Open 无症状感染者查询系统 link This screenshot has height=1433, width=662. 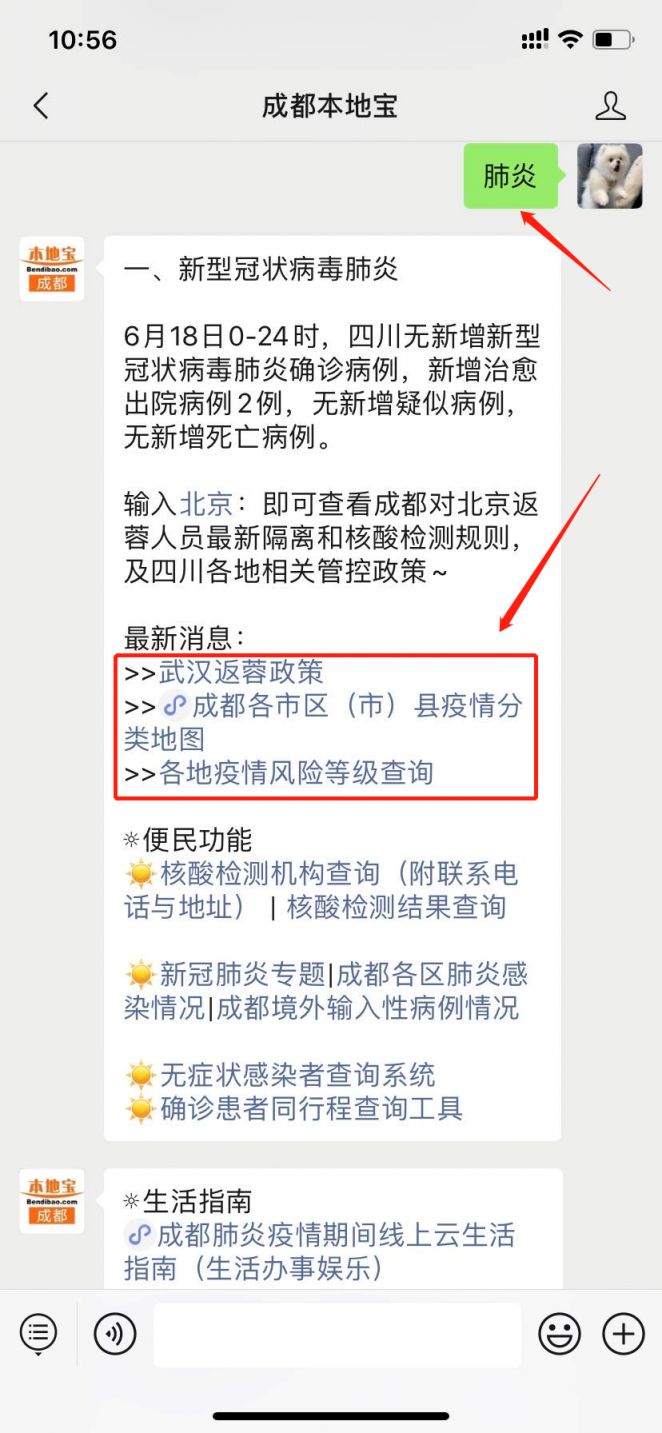click(297, 1075)
